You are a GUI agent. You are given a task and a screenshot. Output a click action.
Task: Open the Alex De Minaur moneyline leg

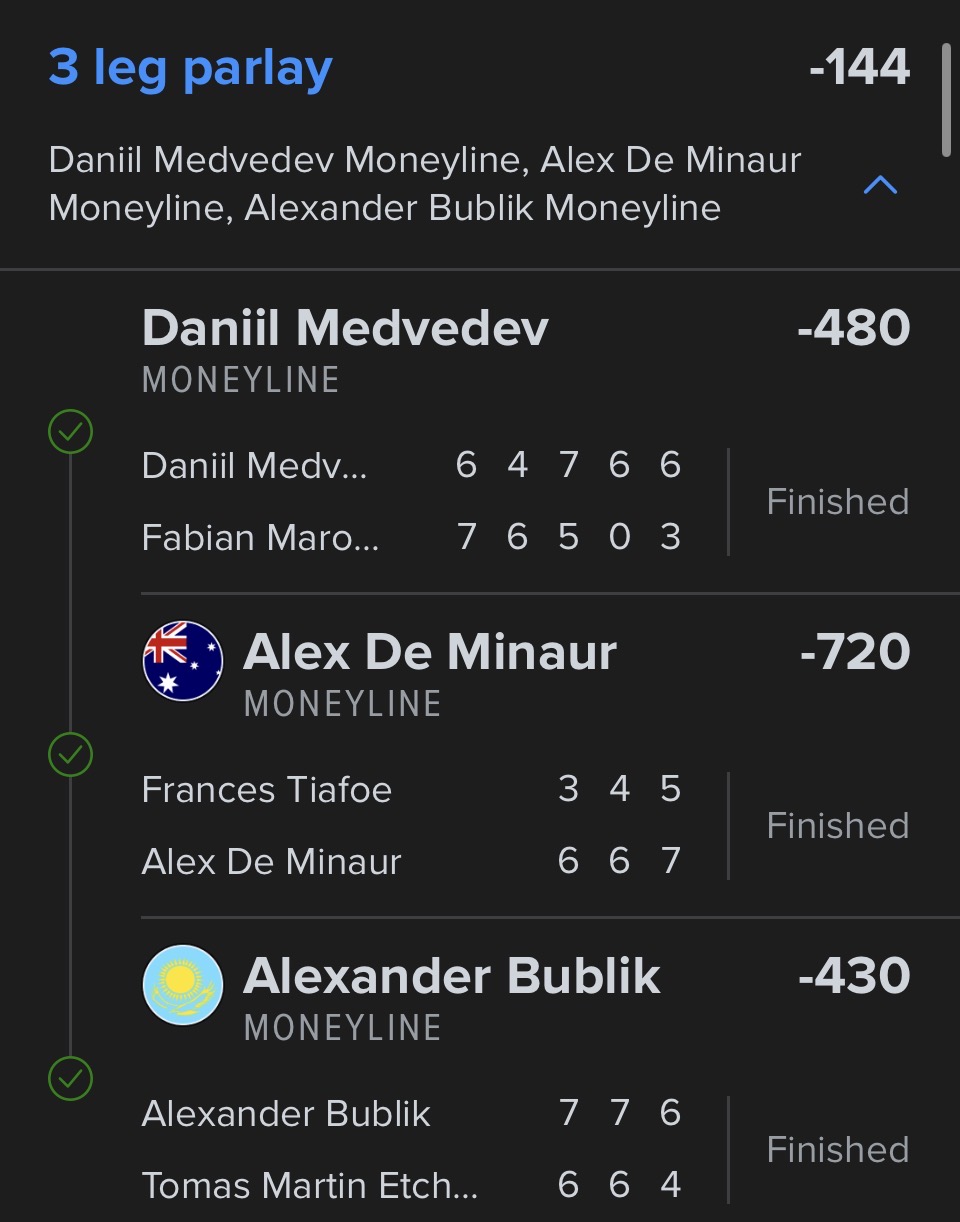[429, 653]
